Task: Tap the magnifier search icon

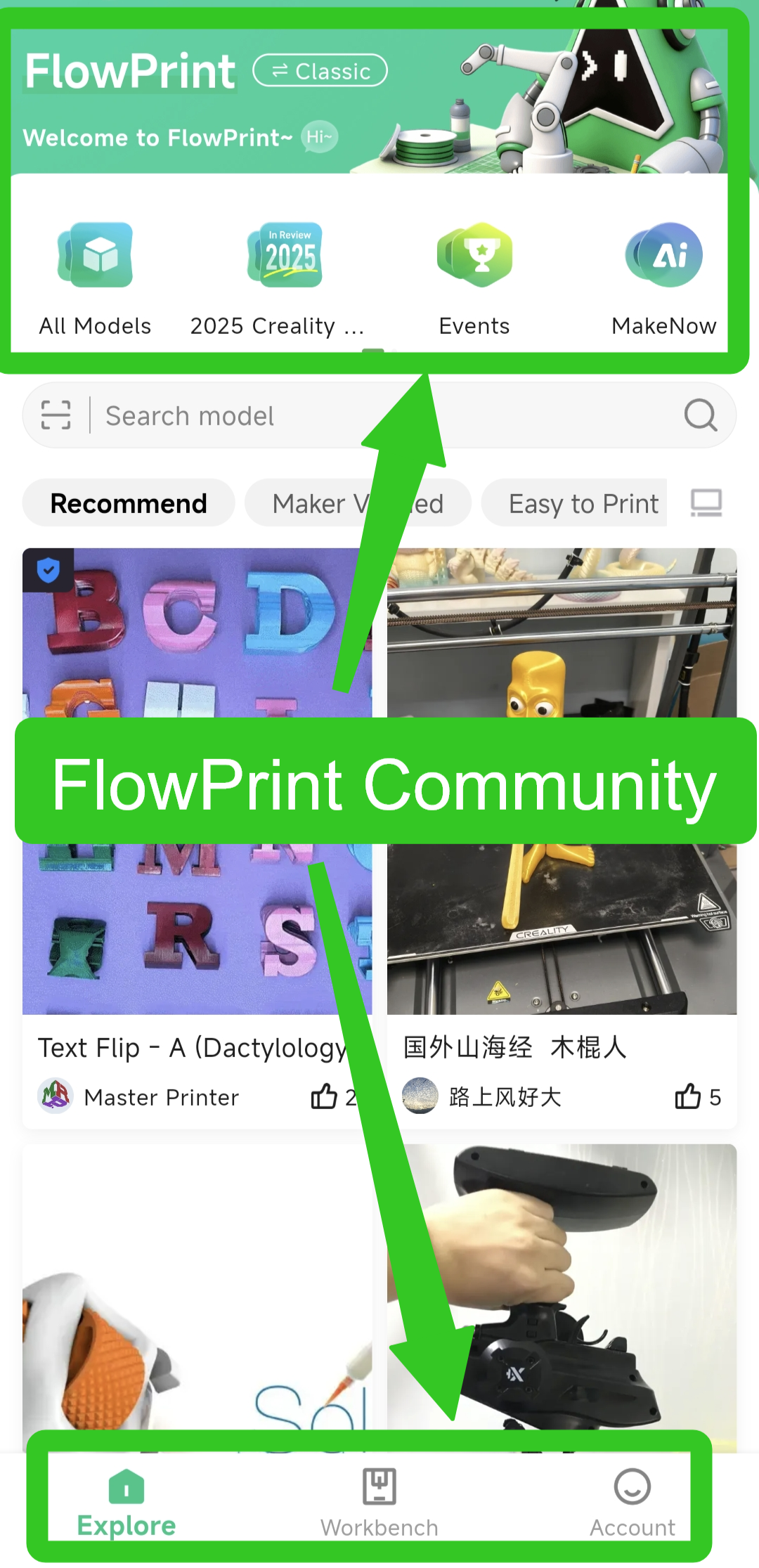Action: pos(700,415)
